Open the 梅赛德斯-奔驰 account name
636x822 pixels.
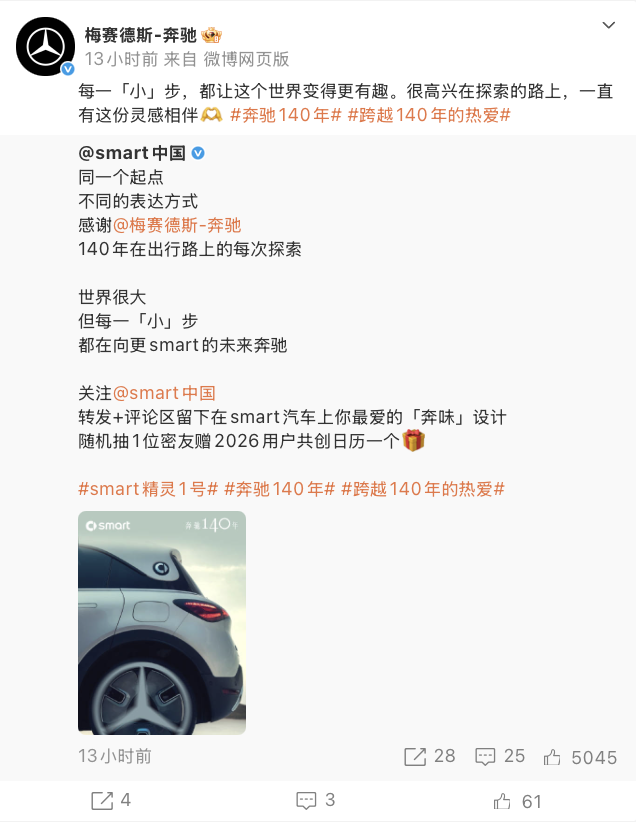point(140,35)
